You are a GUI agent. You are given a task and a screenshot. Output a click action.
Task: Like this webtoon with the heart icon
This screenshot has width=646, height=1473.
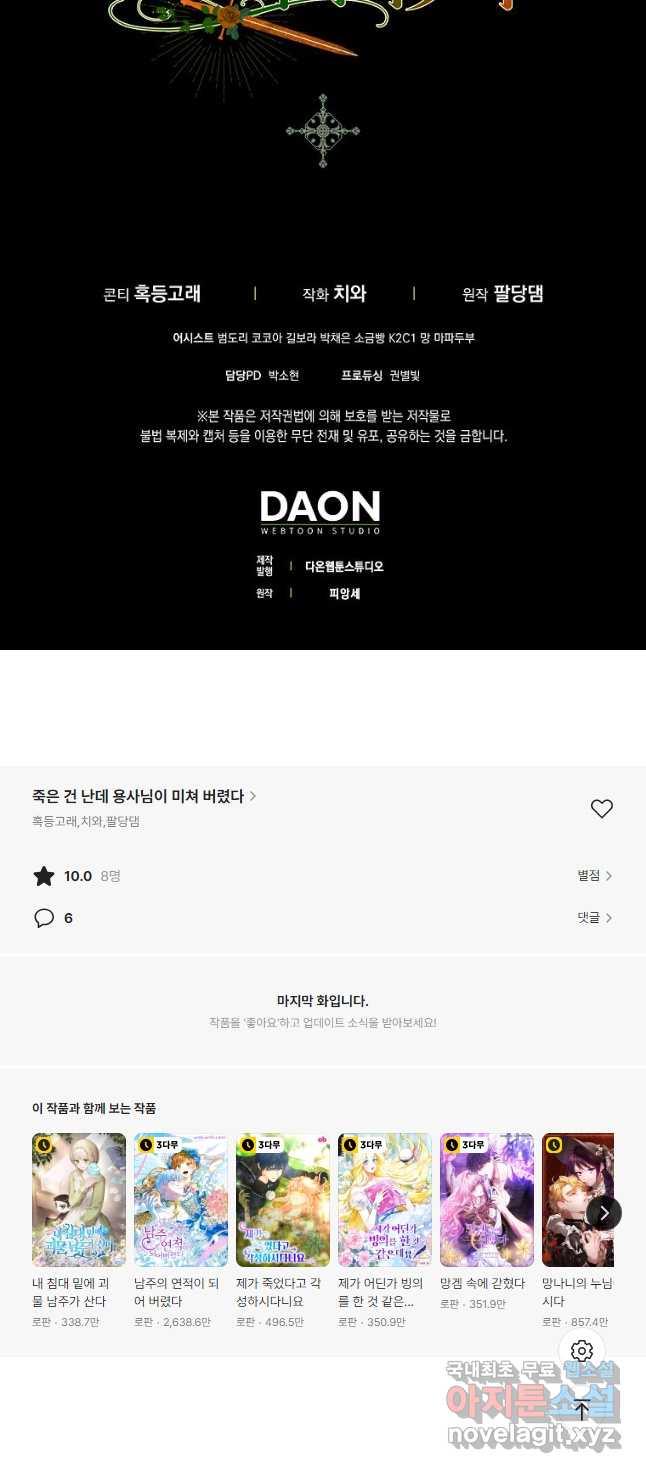601,809
